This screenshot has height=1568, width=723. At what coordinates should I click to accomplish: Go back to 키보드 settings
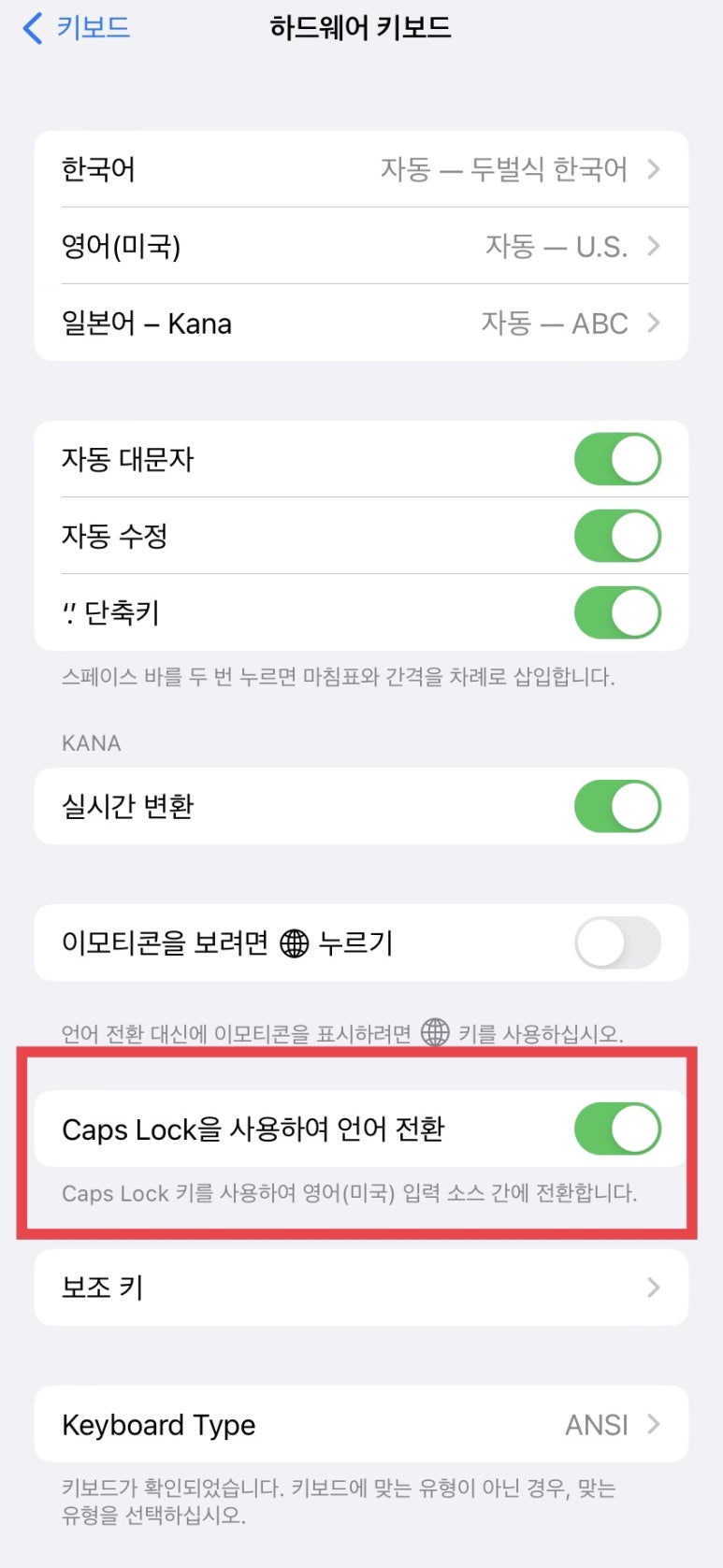coord(77,28)
